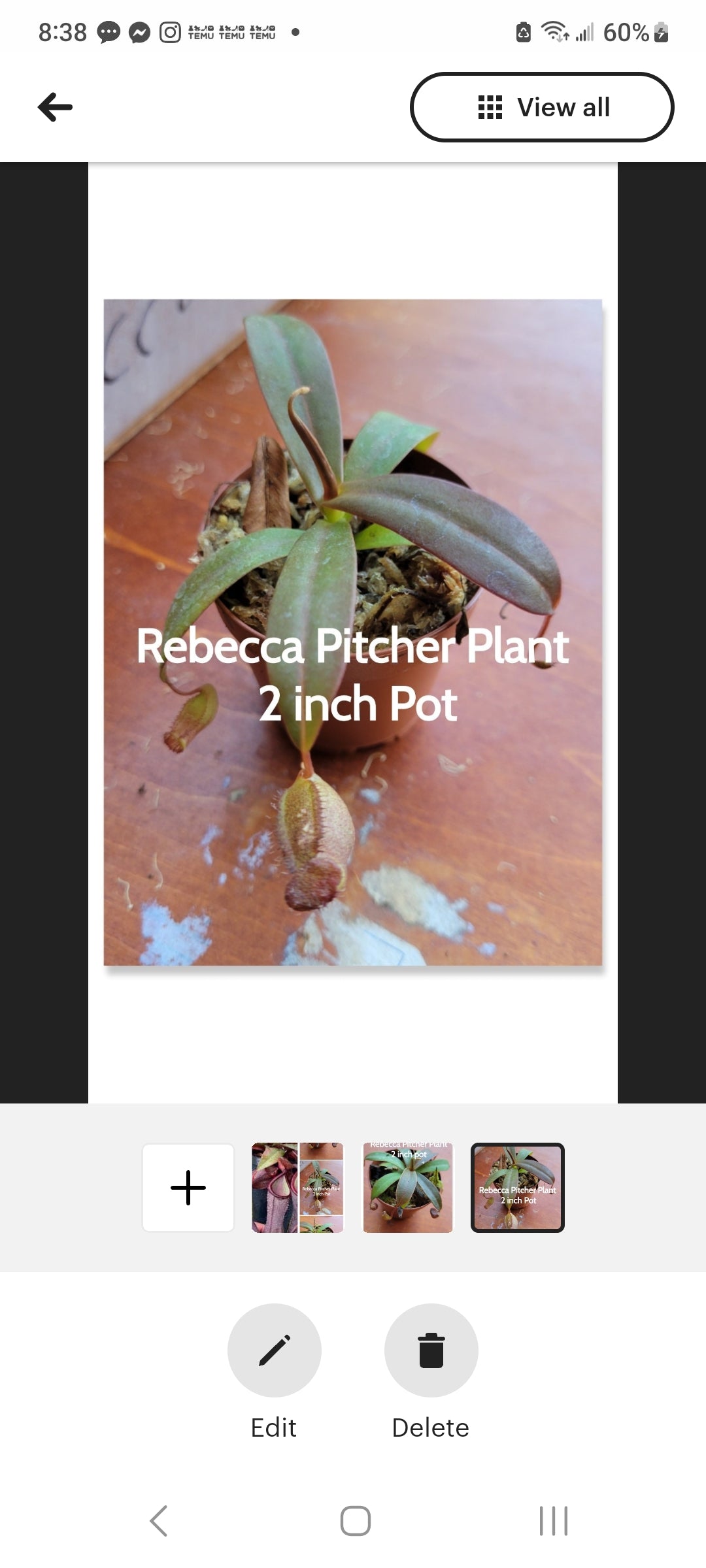Delete this photo with the trash button
This screenshot has width=706, height=1568.
pos(431,1350)
